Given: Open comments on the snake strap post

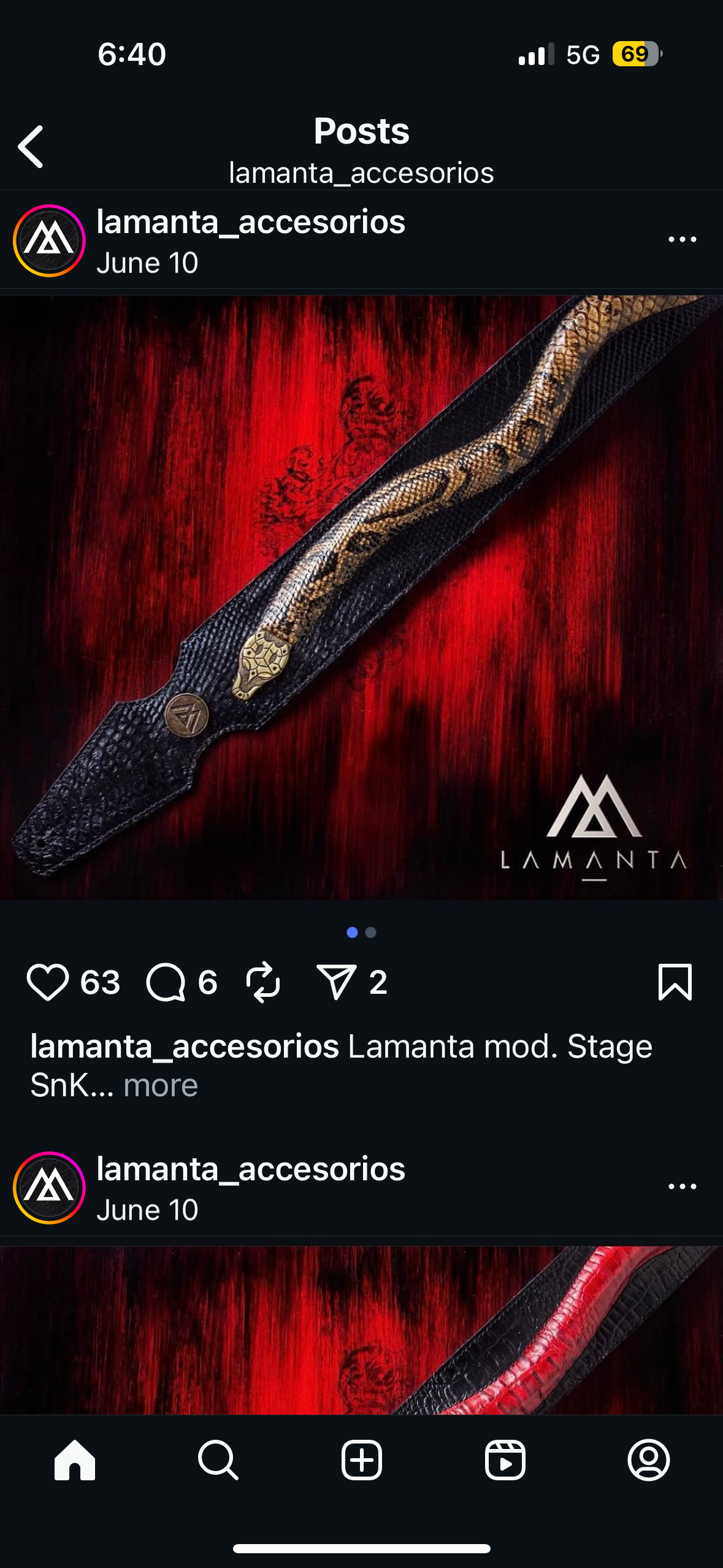Looking at the screenshot, I should pos(166,982).
